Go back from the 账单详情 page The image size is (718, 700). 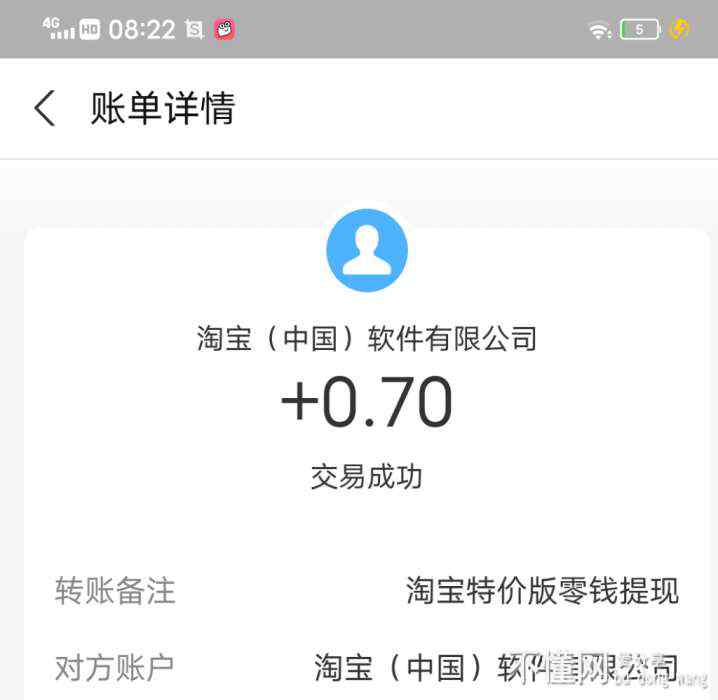(x=44, y=108)
